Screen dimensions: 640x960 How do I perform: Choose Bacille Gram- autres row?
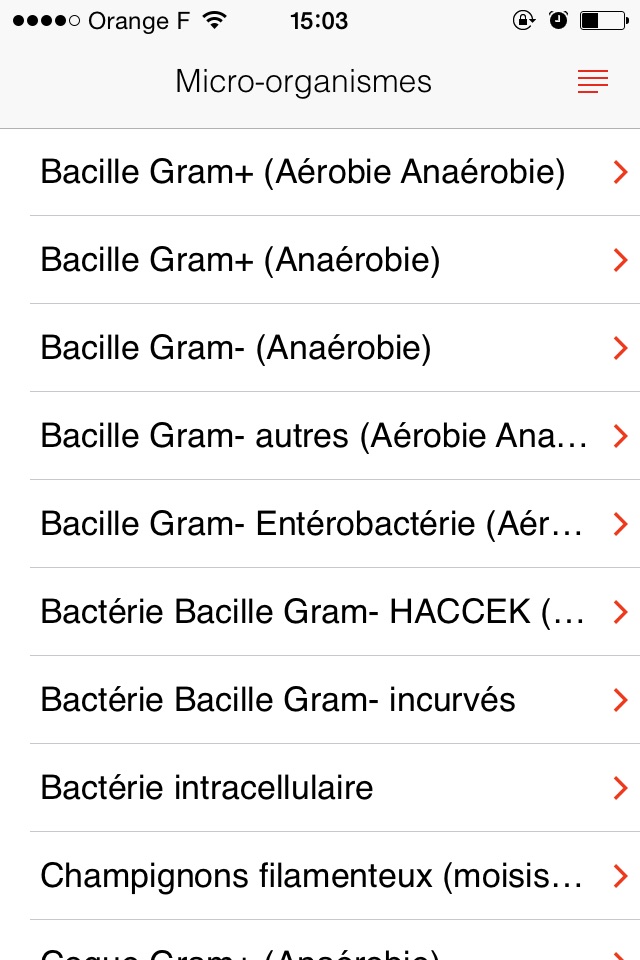click(320, 437)
